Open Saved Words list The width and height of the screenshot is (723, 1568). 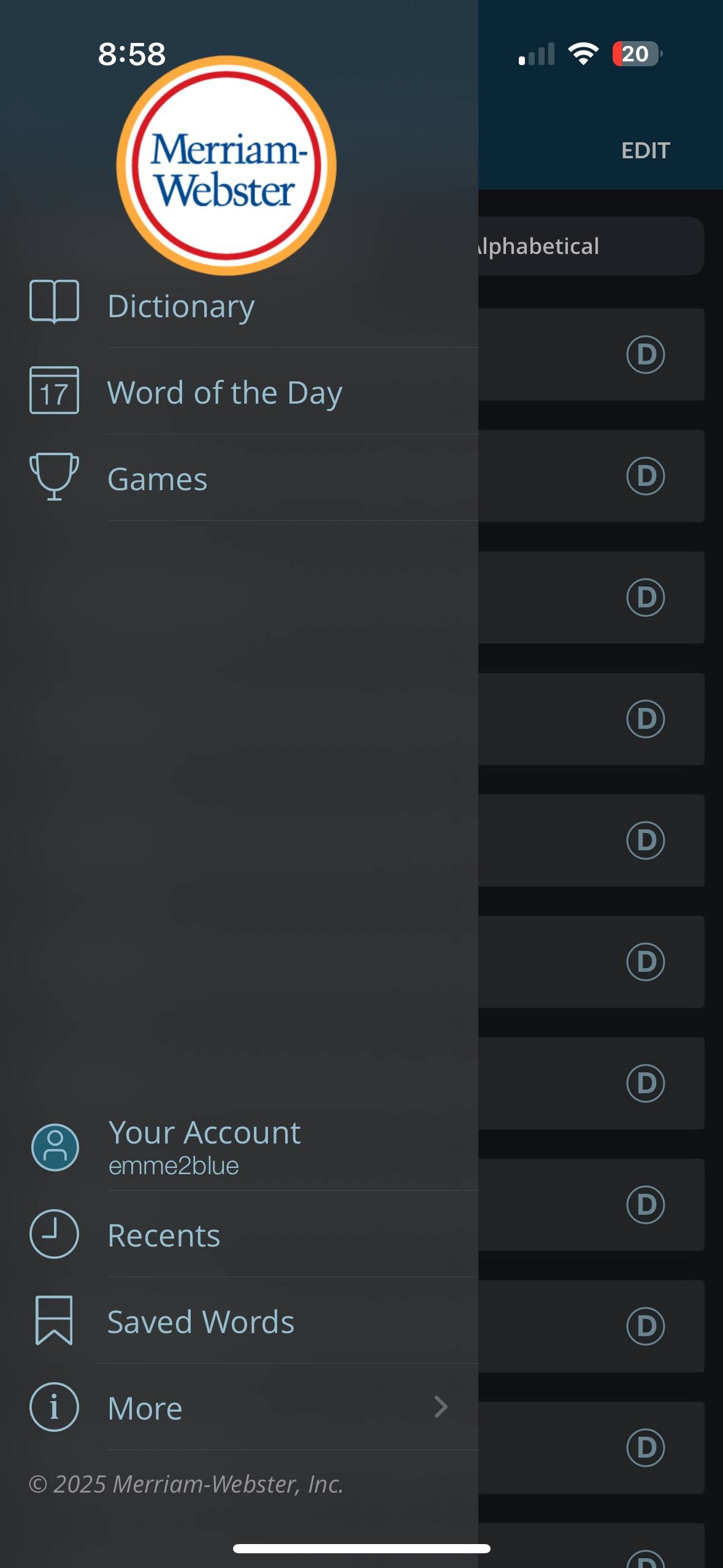click(x=239, y=1321)
